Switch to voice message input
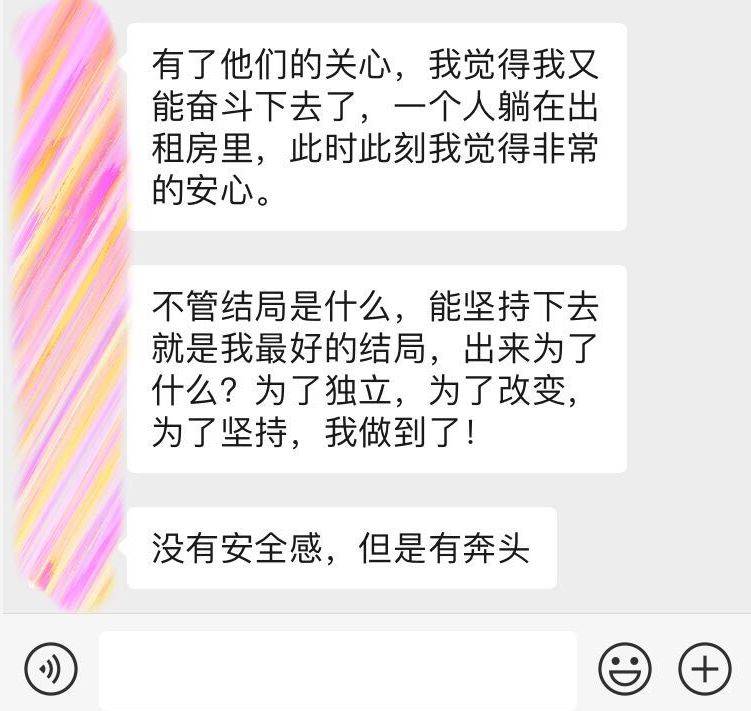751x711 pixels. coord(50,668)
